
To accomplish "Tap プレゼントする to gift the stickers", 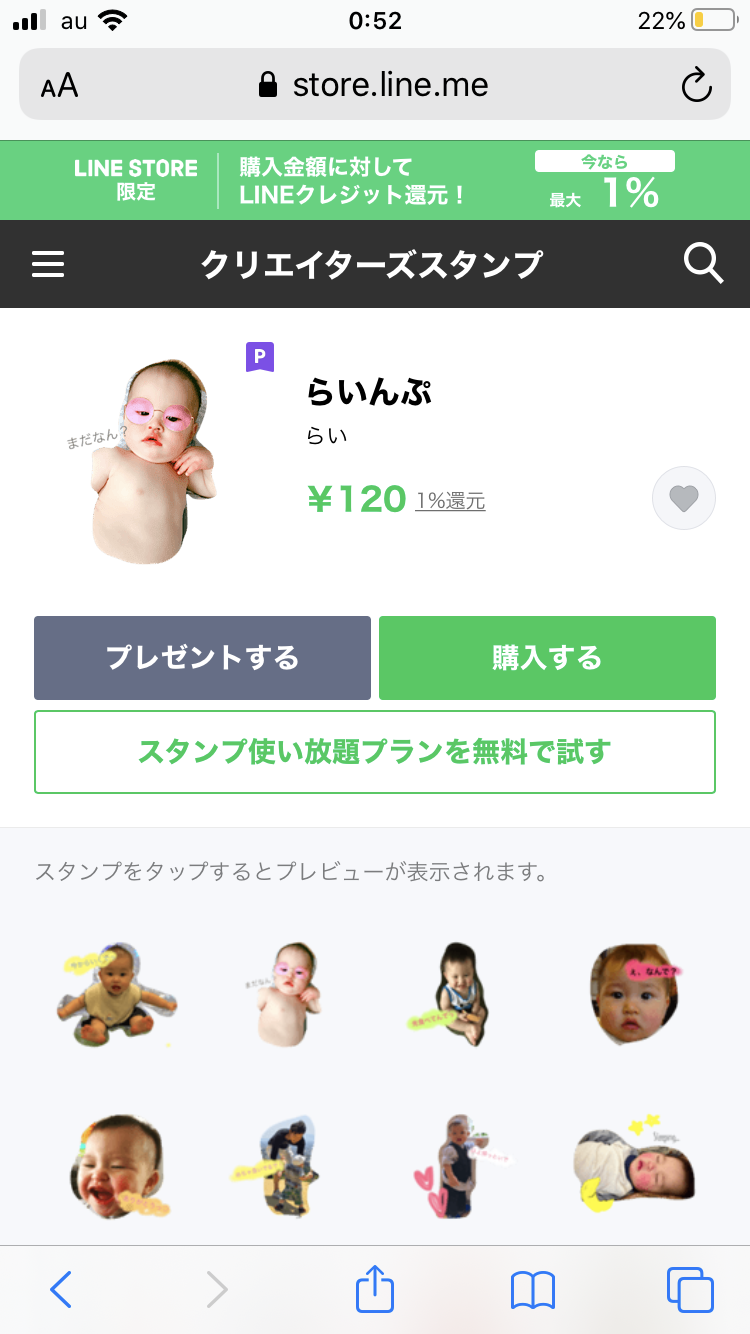I will (202, 658).
